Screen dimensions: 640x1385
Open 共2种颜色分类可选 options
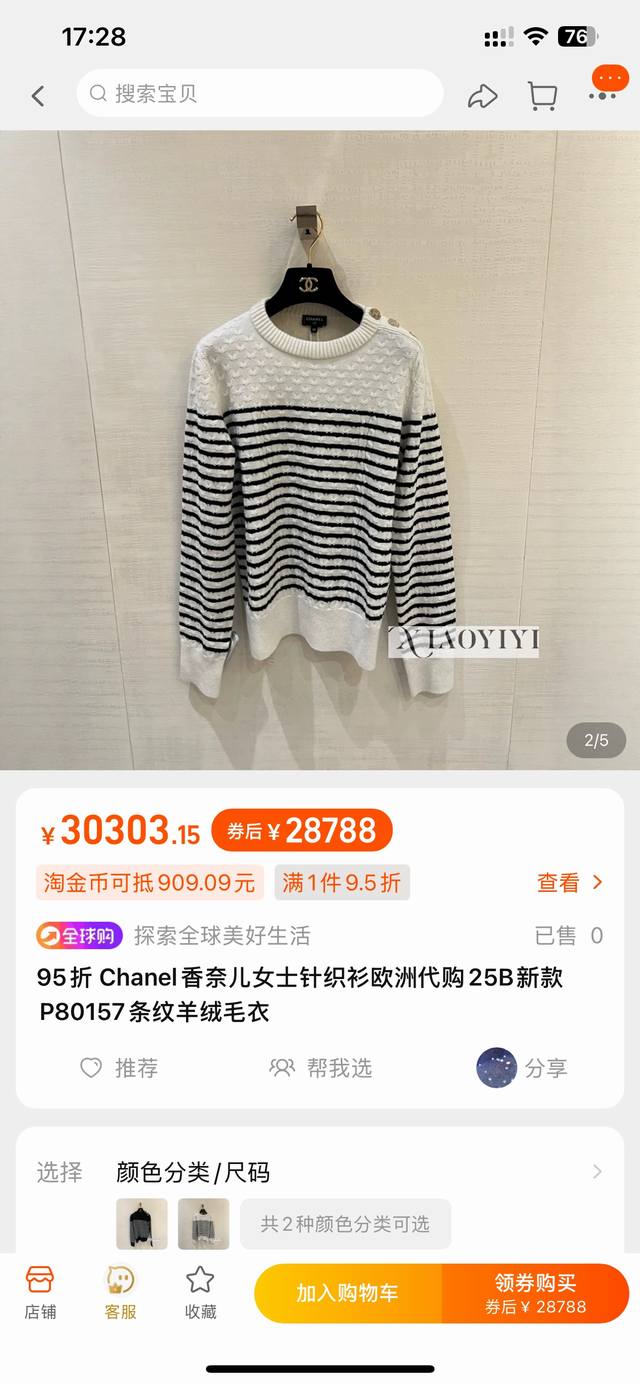click(345, 1224)
